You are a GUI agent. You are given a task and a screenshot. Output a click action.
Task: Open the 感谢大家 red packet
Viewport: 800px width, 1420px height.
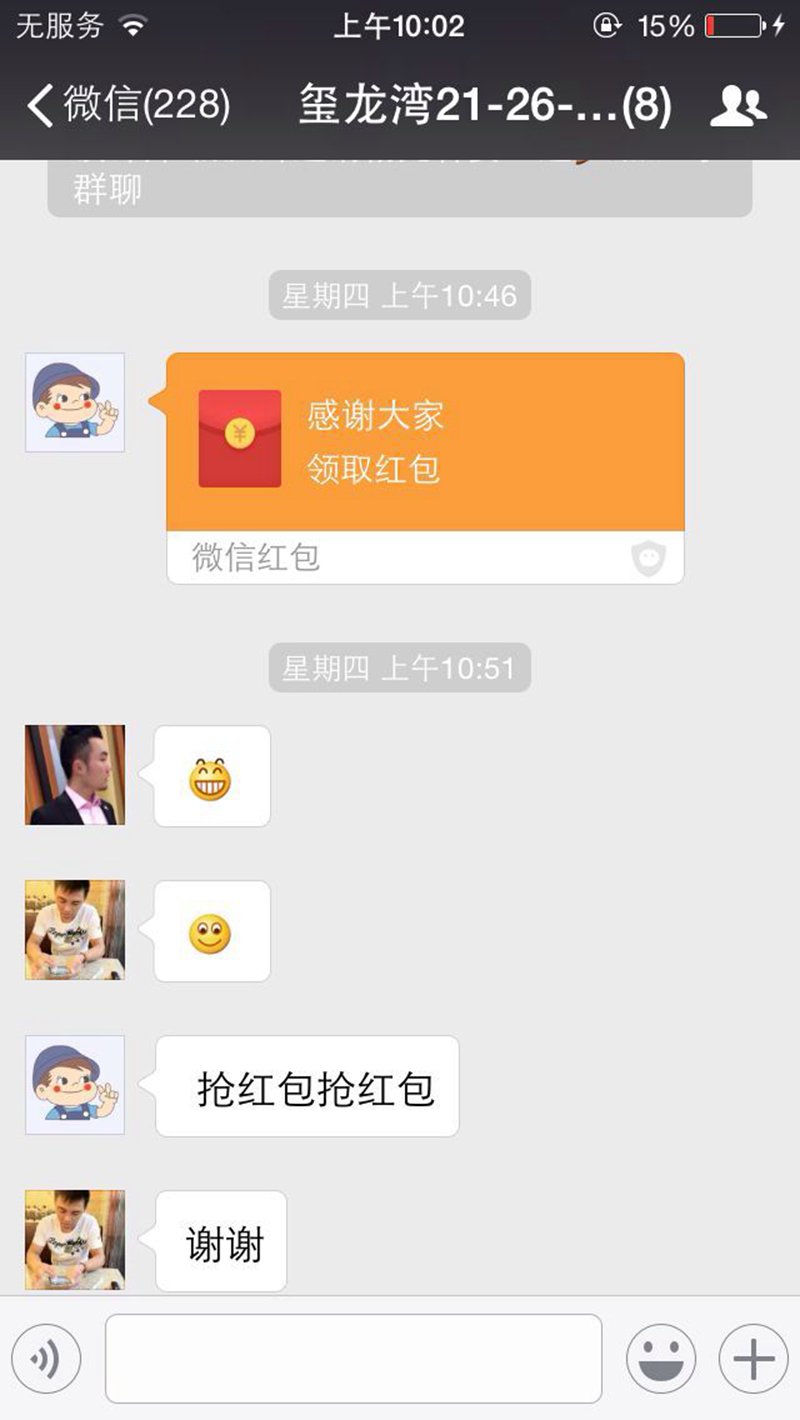click(425, 442)
